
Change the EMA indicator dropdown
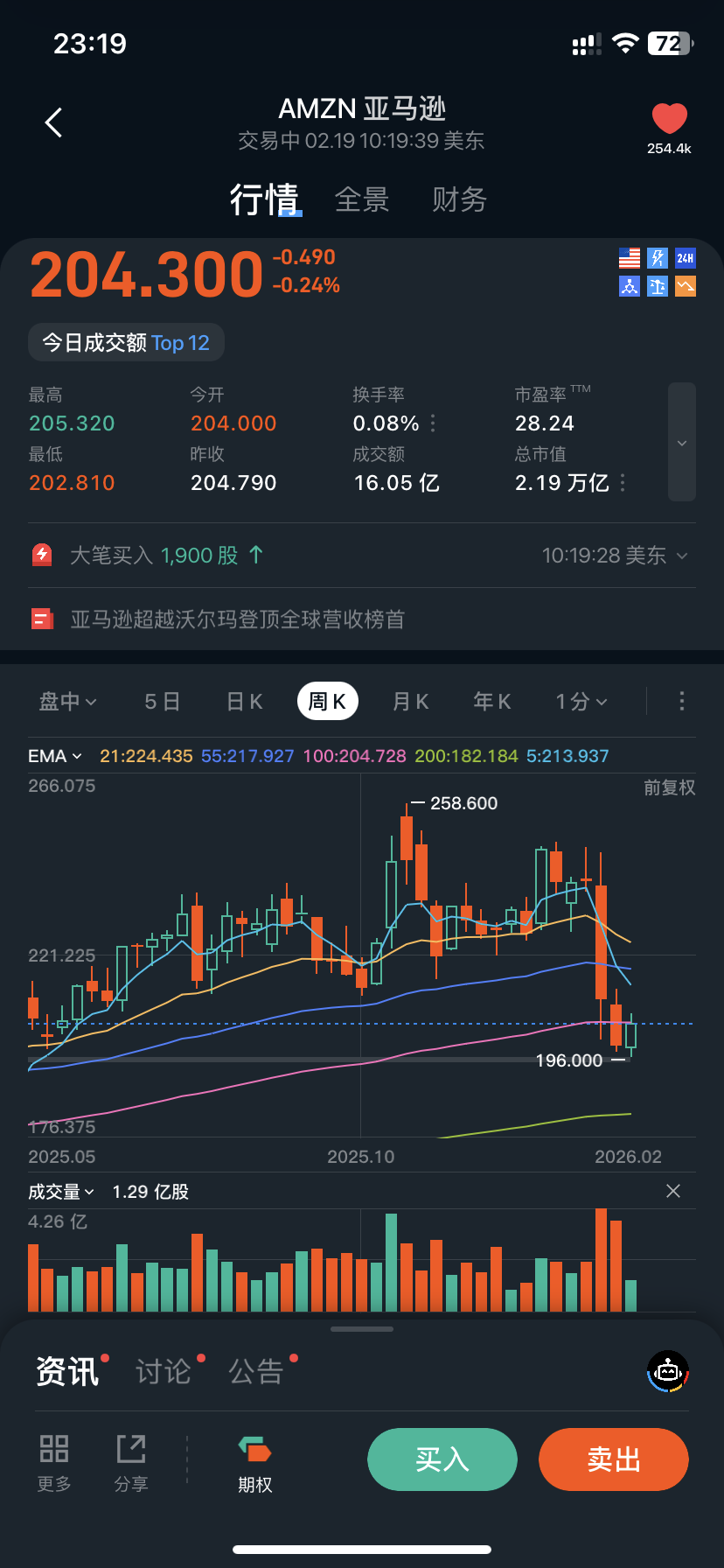(55, 756)
